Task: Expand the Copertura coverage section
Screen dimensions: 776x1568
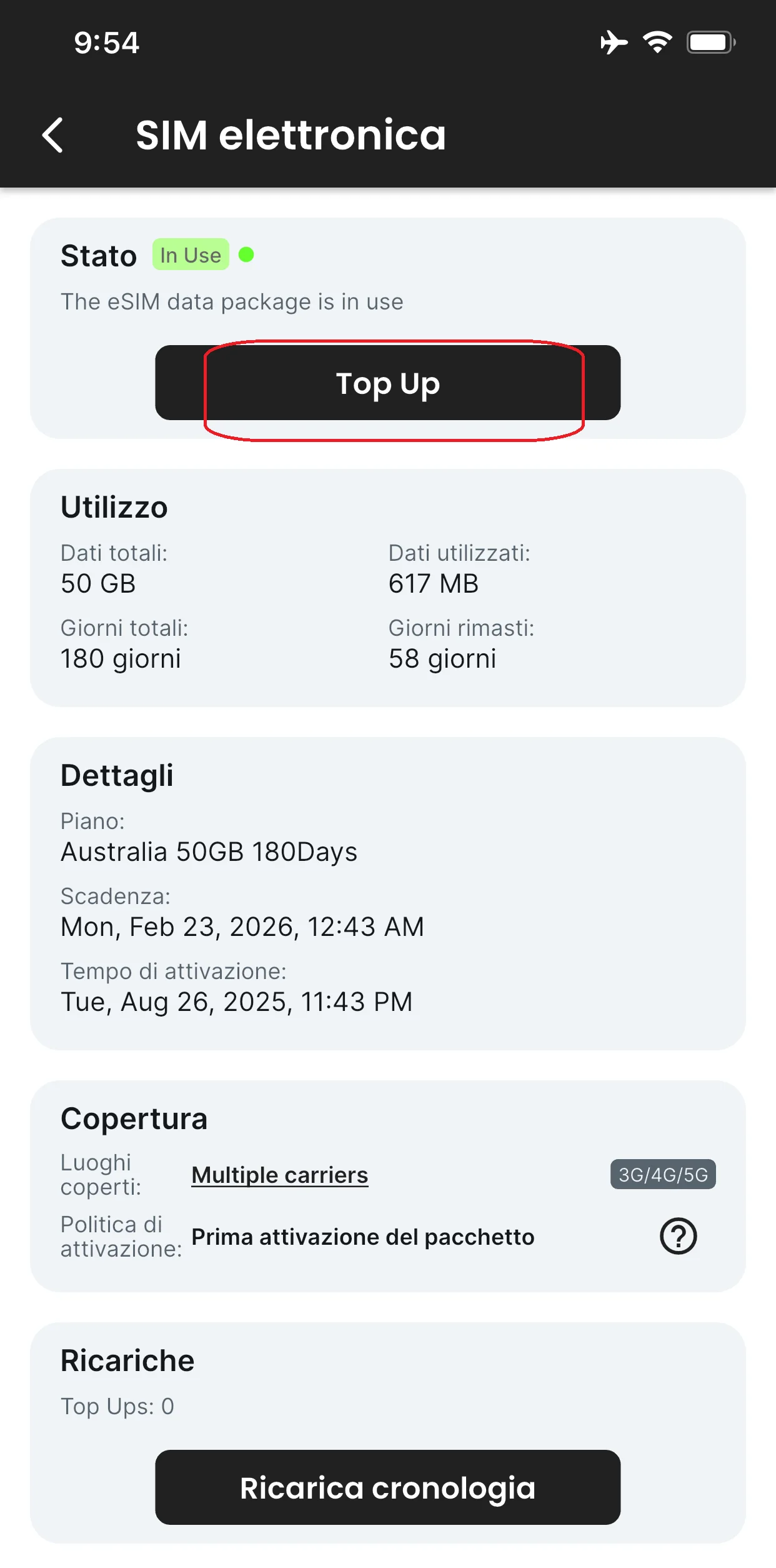Action: (134, 1118)
